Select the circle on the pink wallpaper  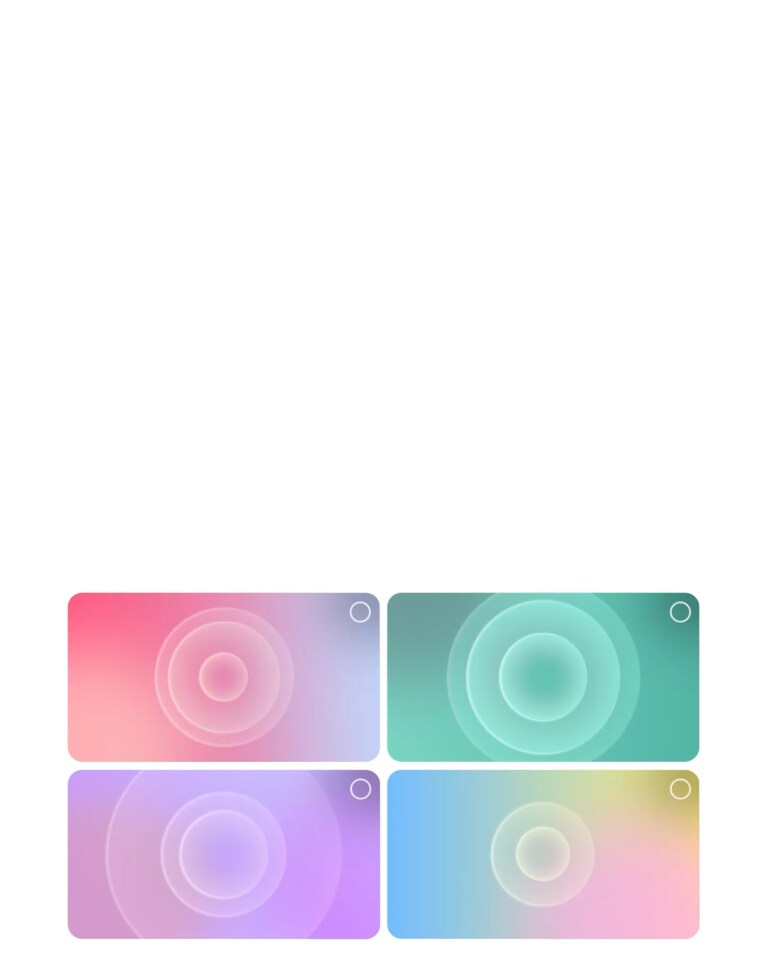tap(360, 612)
